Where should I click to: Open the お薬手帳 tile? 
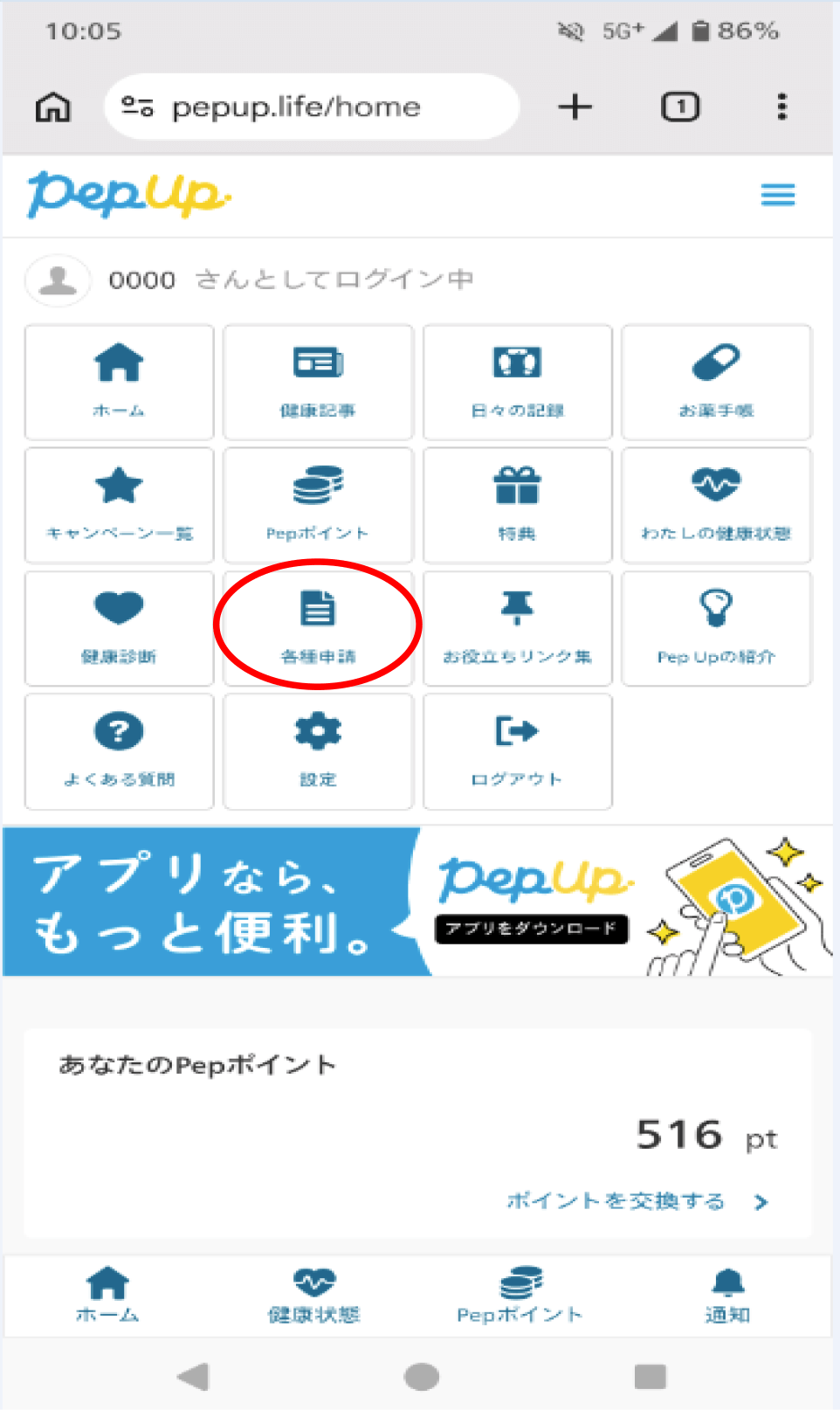716,382
